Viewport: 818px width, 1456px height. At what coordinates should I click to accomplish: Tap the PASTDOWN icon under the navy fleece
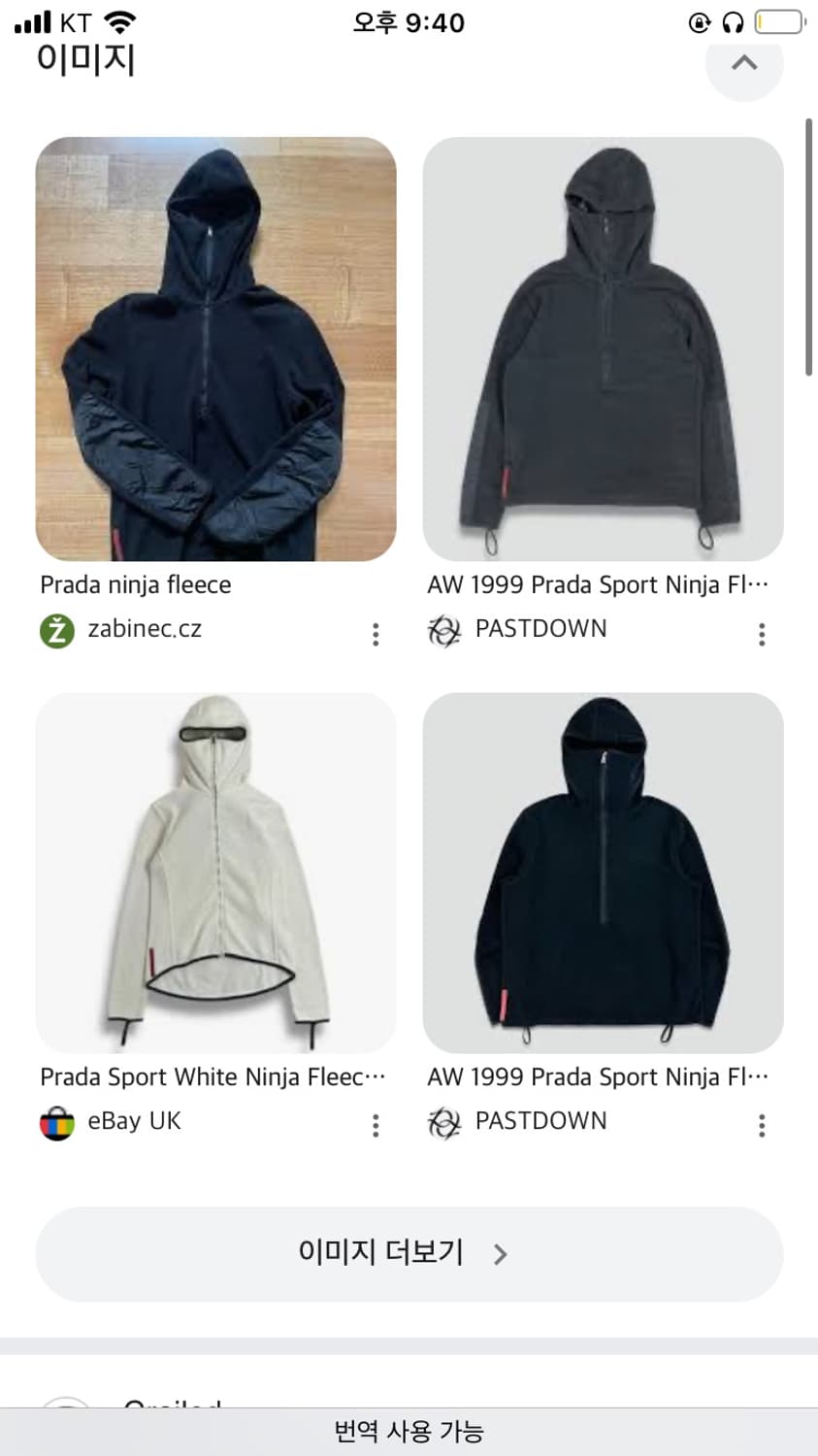(443, 1122)
